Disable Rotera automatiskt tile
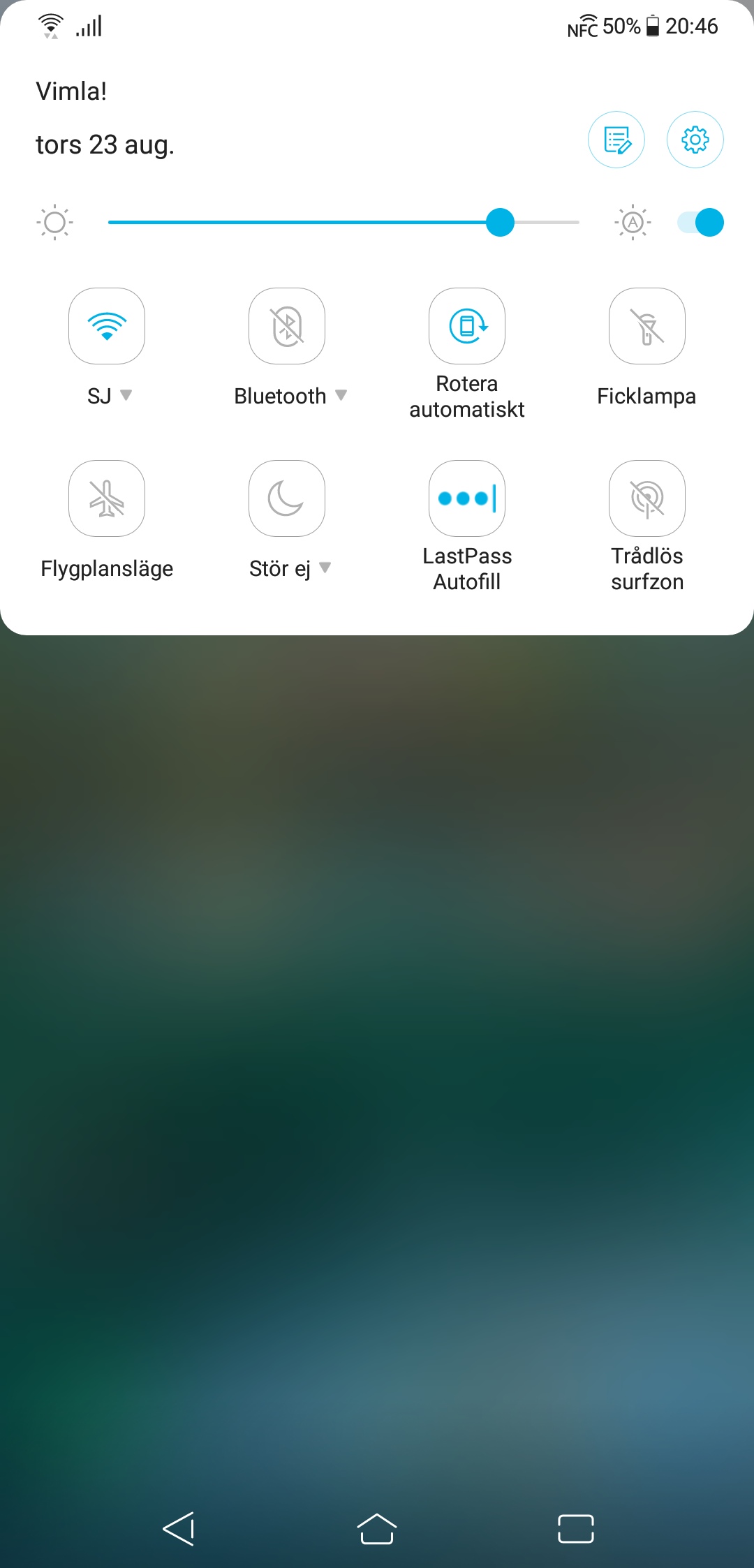 [467, 326]
